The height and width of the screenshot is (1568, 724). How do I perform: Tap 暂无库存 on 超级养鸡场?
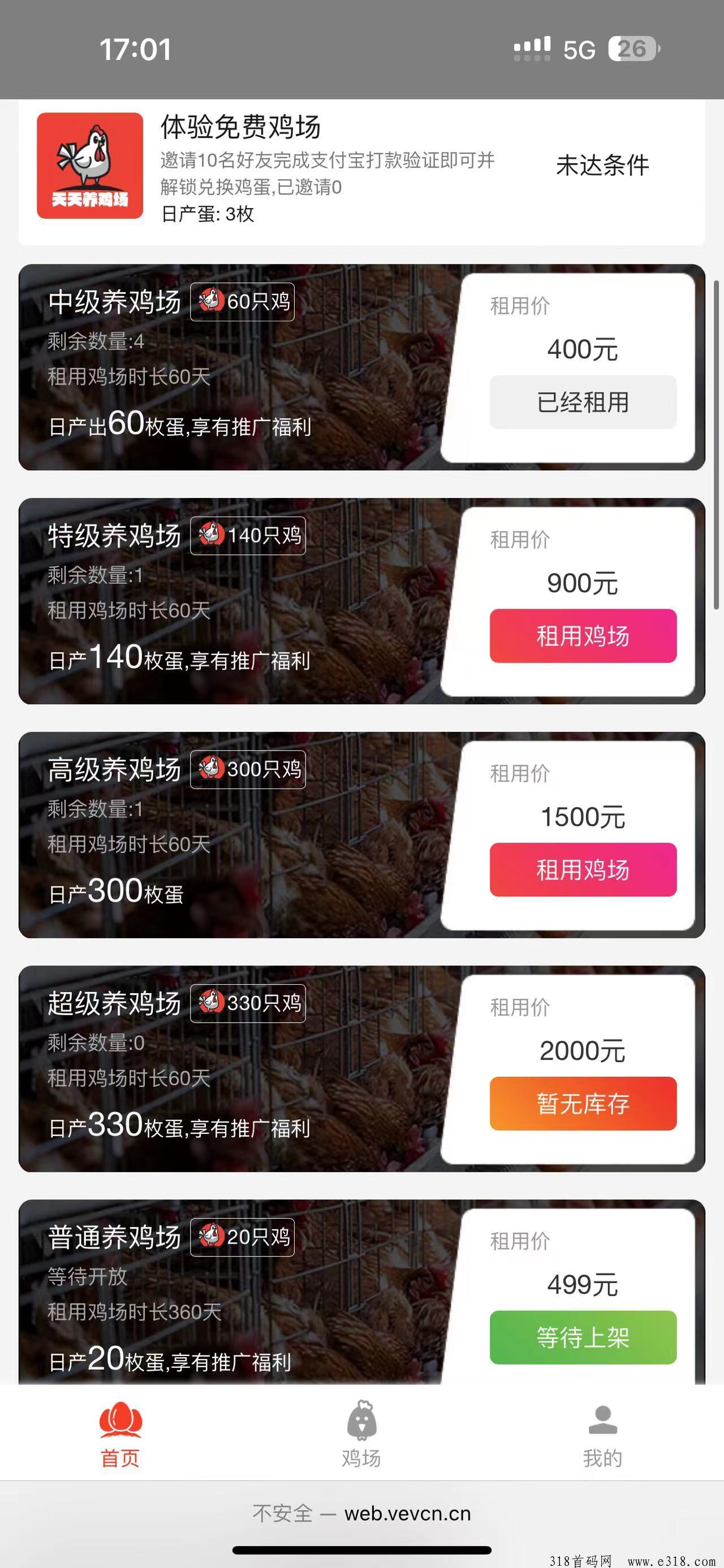[x=583, y=1103]
